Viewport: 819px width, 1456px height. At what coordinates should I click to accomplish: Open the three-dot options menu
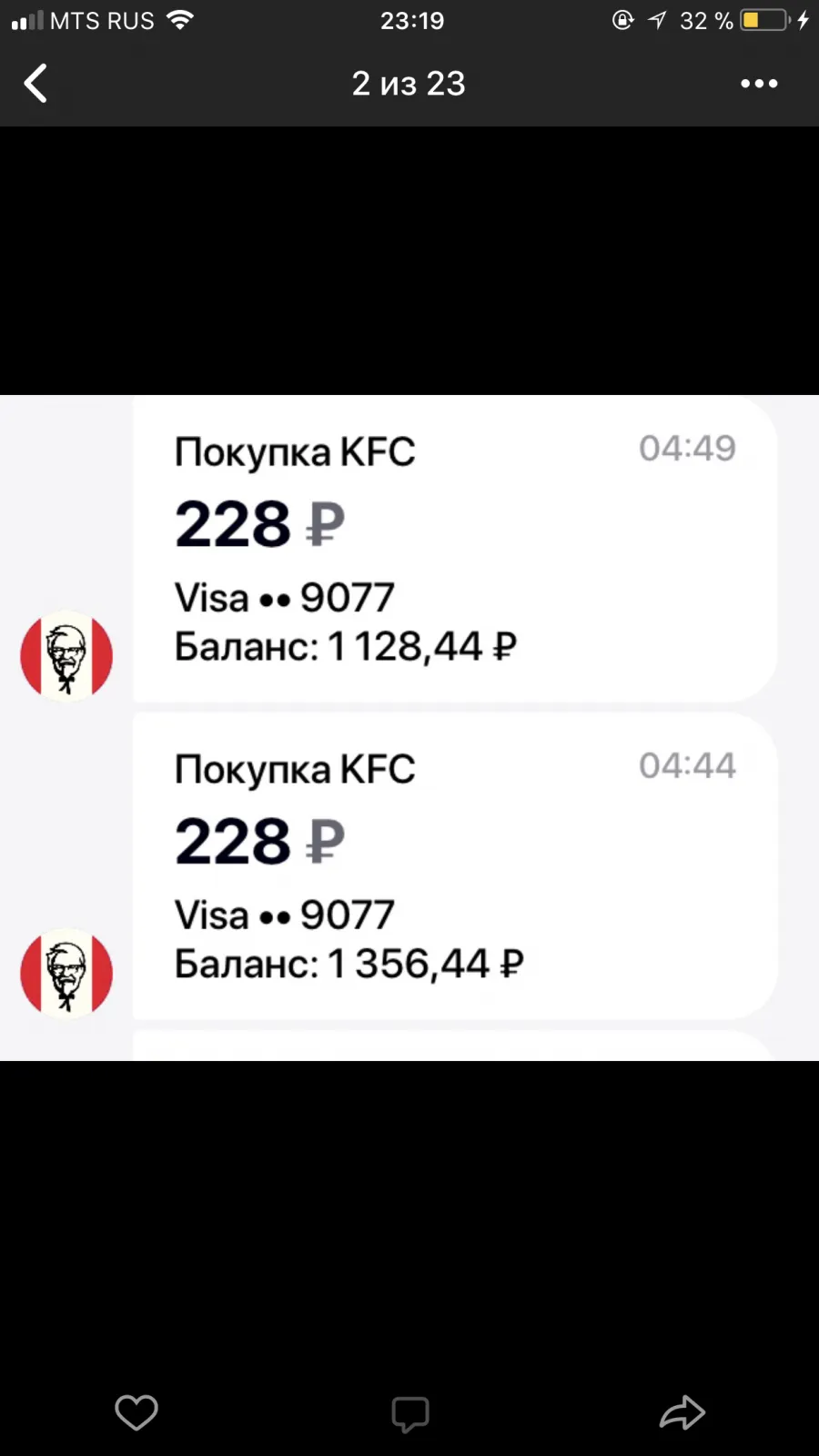pyautogui.click(x=759, y=84)
